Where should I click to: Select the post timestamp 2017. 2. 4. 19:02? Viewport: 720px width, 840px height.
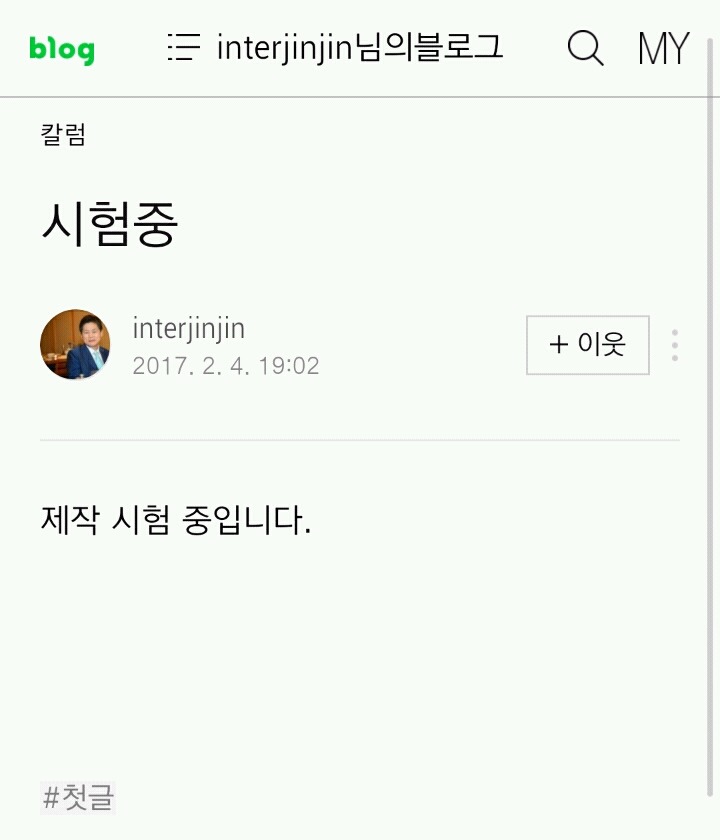click(226, 366)
